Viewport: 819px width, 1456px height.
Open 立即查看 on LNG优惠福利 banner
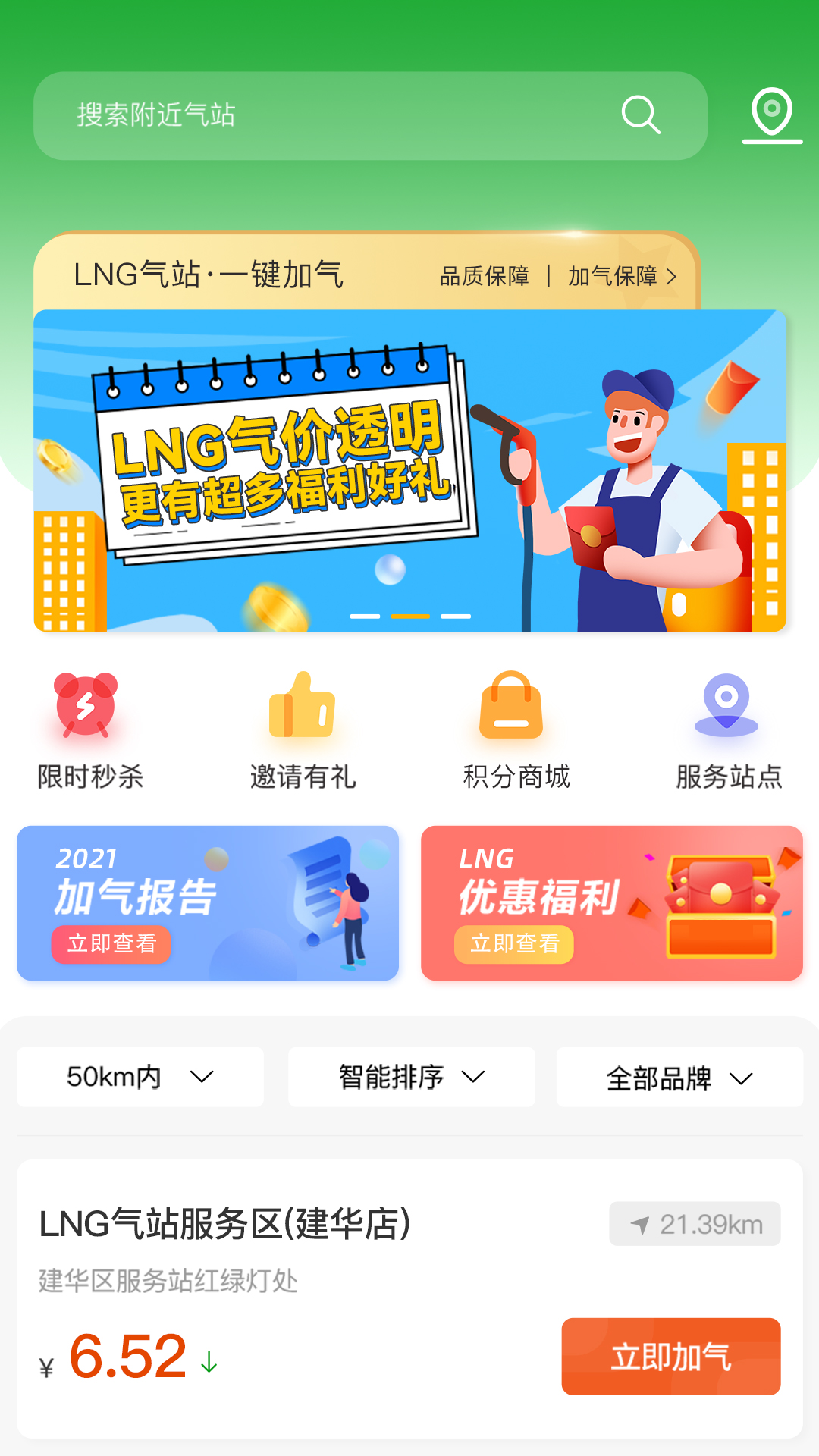[513, 945]
